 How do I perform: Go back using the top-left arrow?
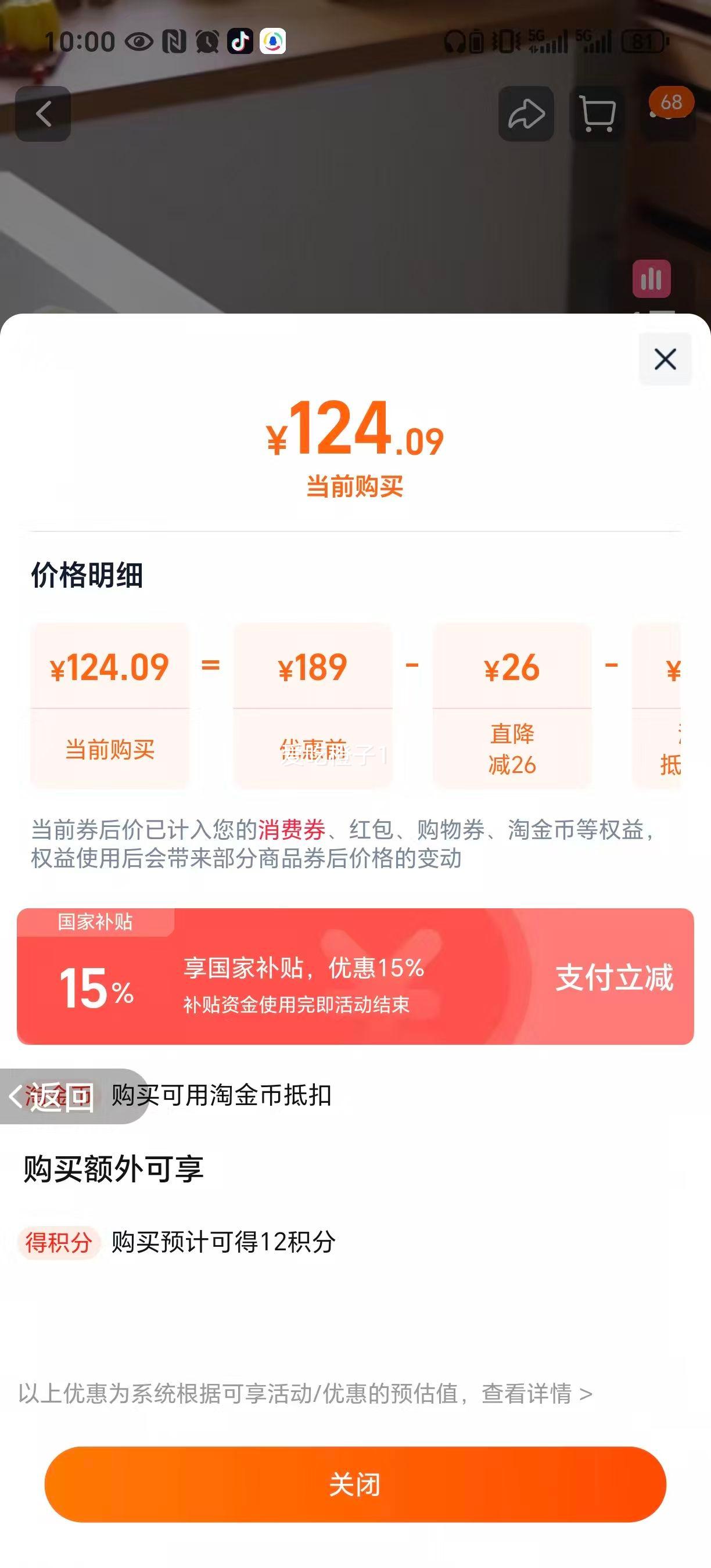click(43, 114)
